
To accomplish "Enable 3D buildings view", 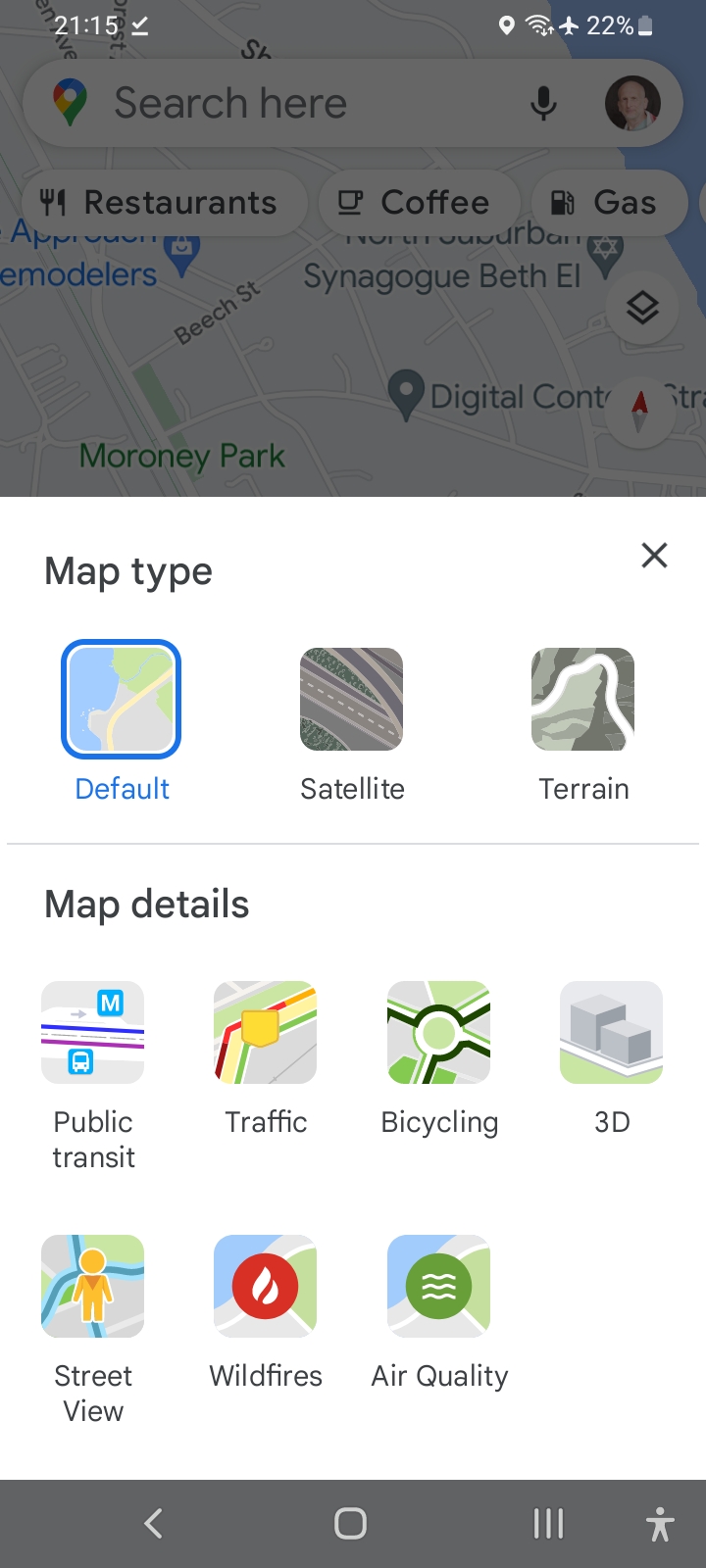I will click(x=611, y=1033).
